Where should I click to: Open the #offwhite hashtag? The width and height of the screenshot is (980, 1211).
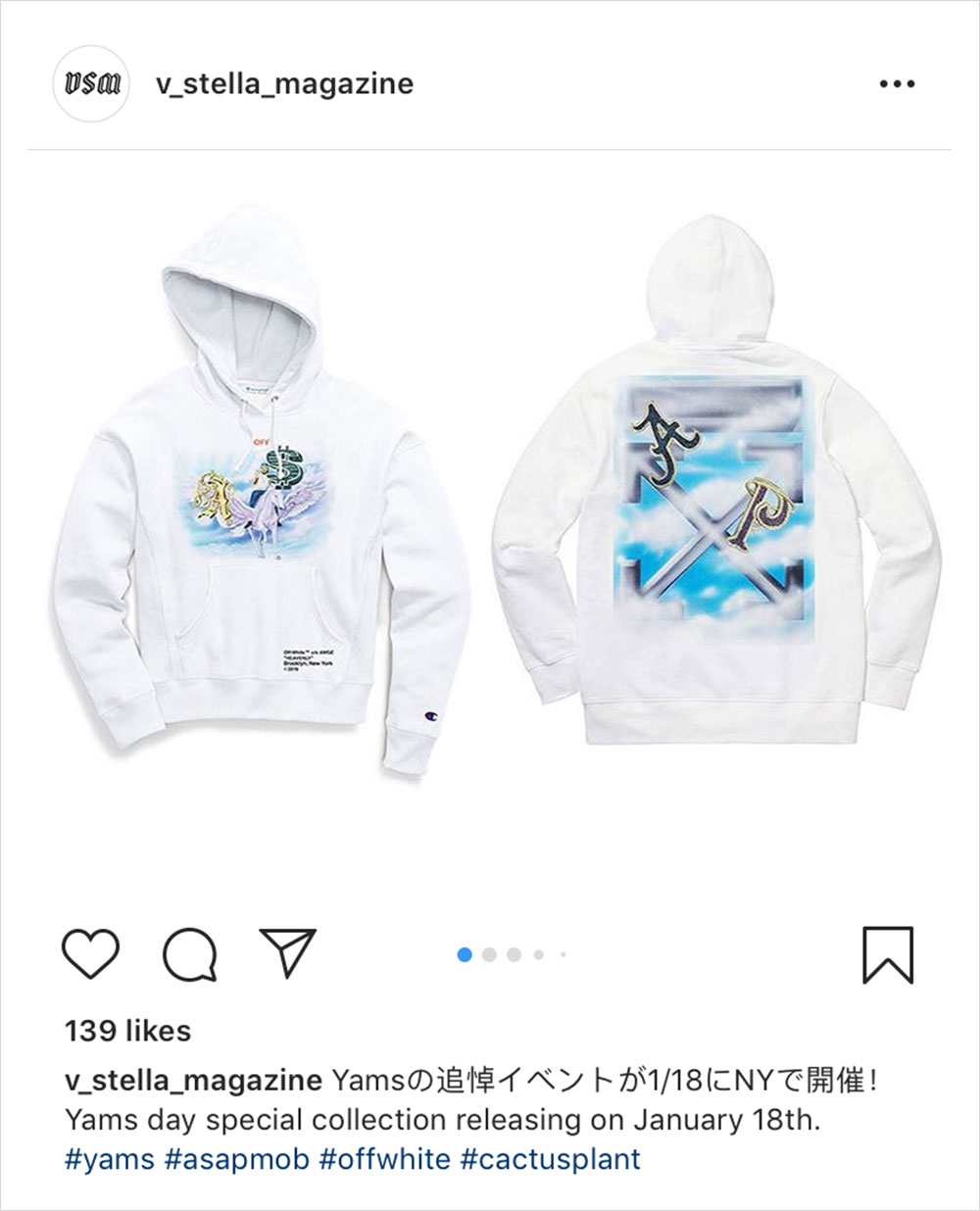click(385, 1159)
